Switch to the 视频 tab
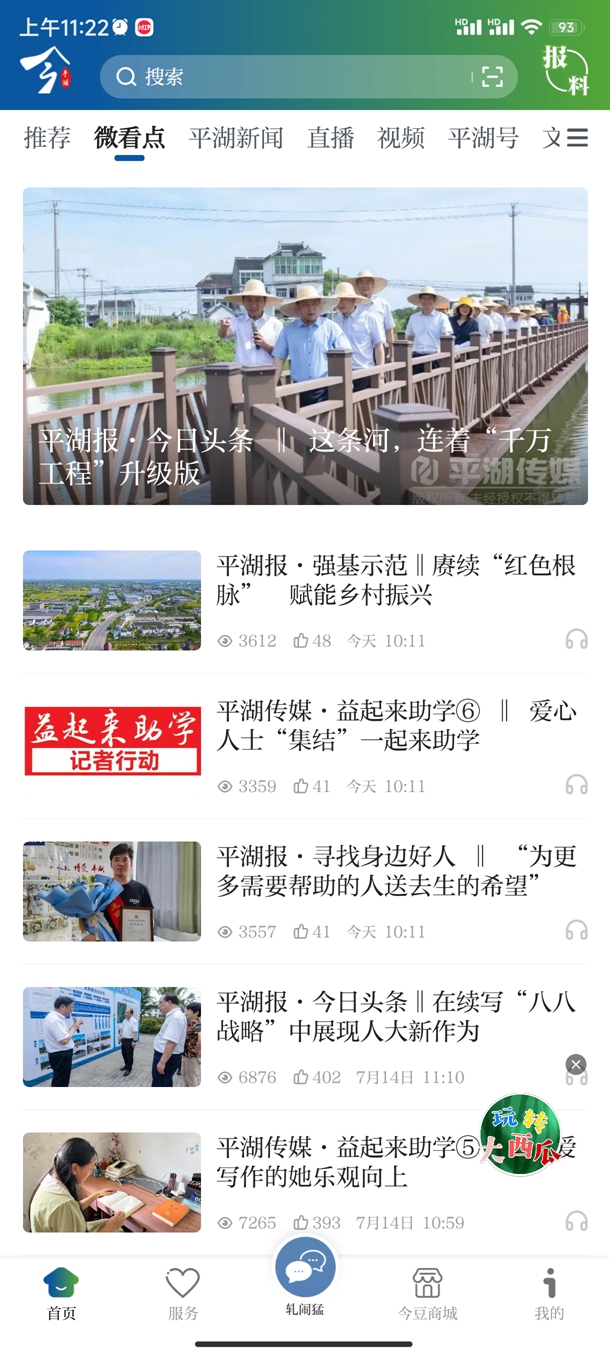Screen dimensions: 610x1356 (x=401, y=138)
